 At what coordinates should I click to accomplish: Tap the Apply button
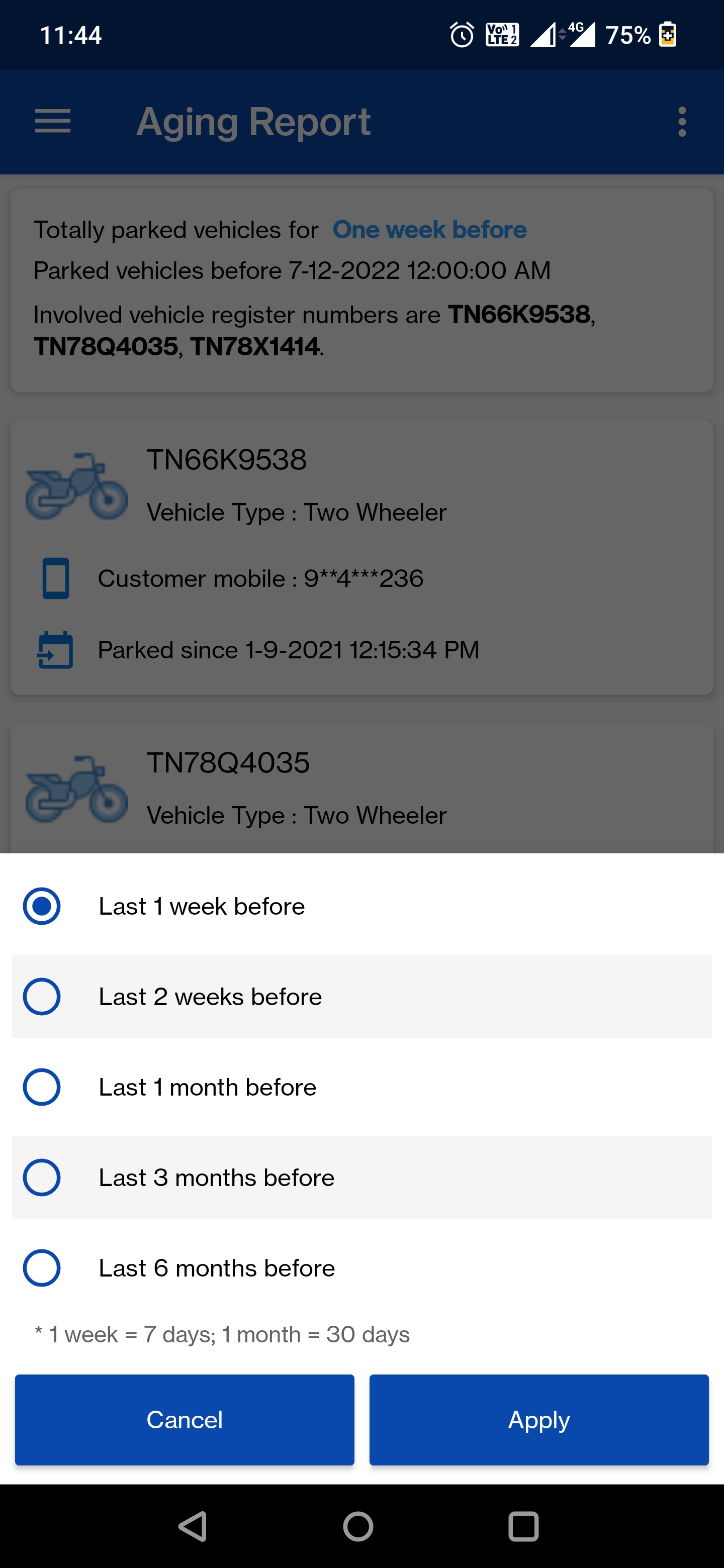pos(538,1419)
